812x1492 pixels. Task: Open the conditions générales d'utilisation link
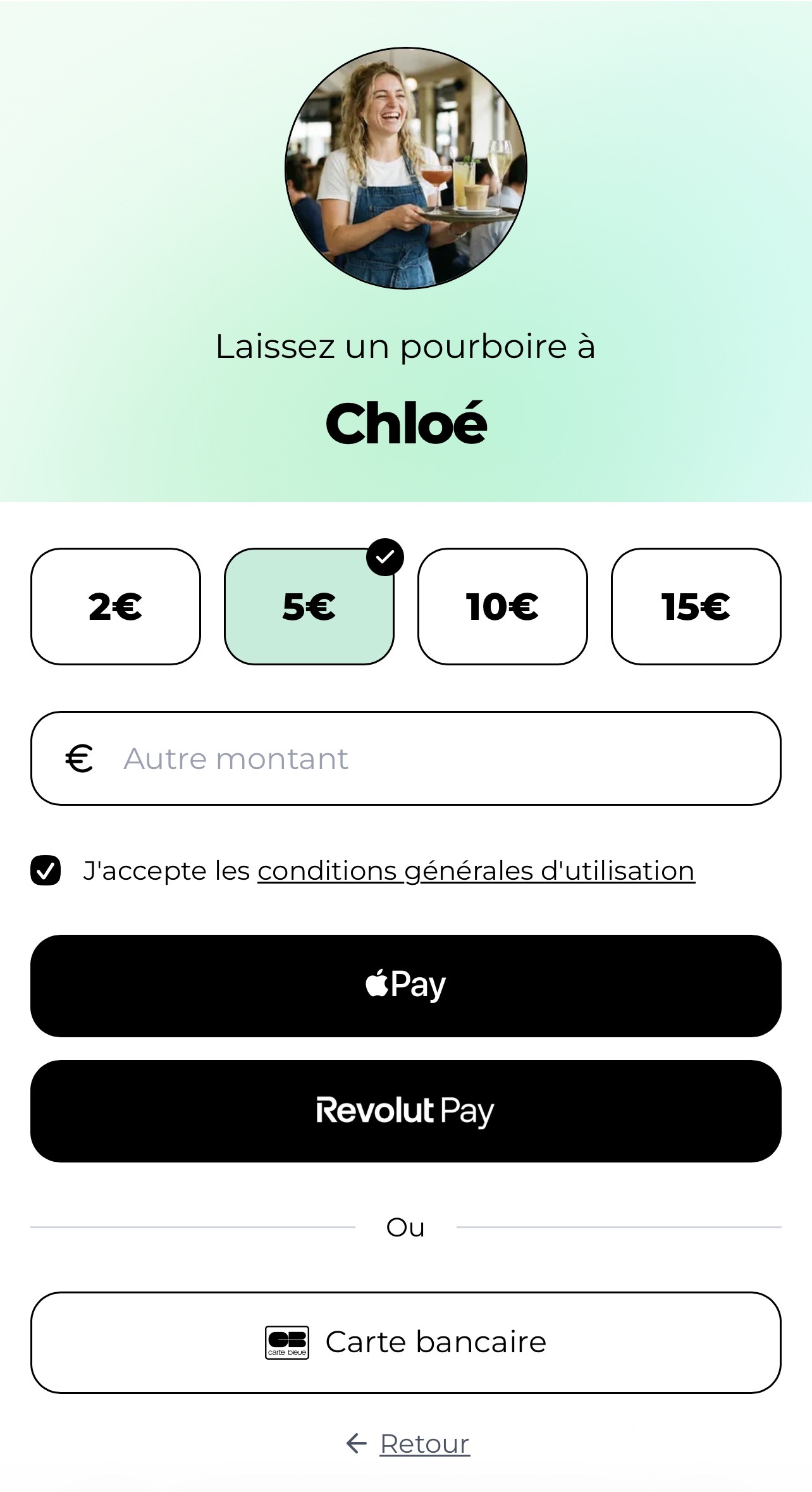[475, 870]
